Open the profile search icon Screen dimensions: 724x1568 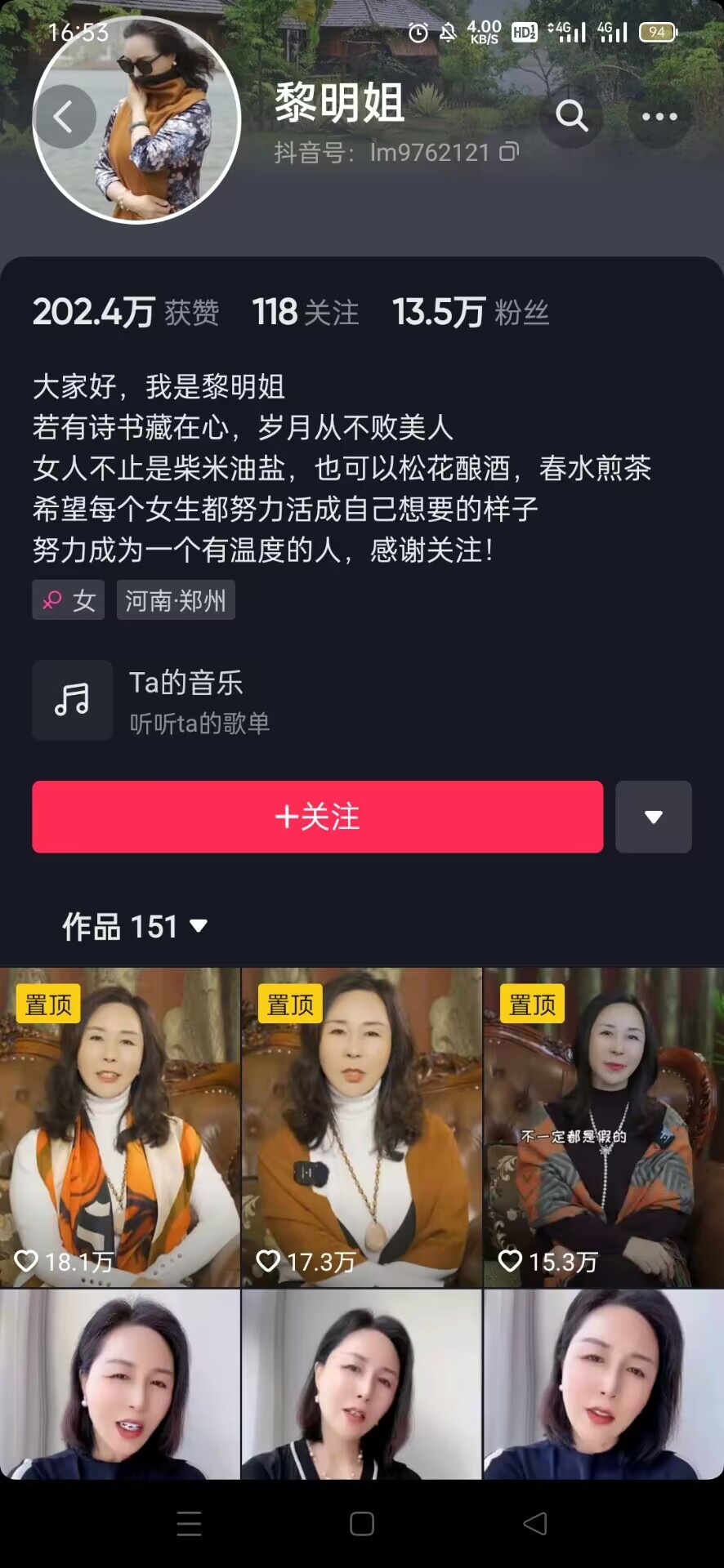pyautogui.click(x=571, y=116)
